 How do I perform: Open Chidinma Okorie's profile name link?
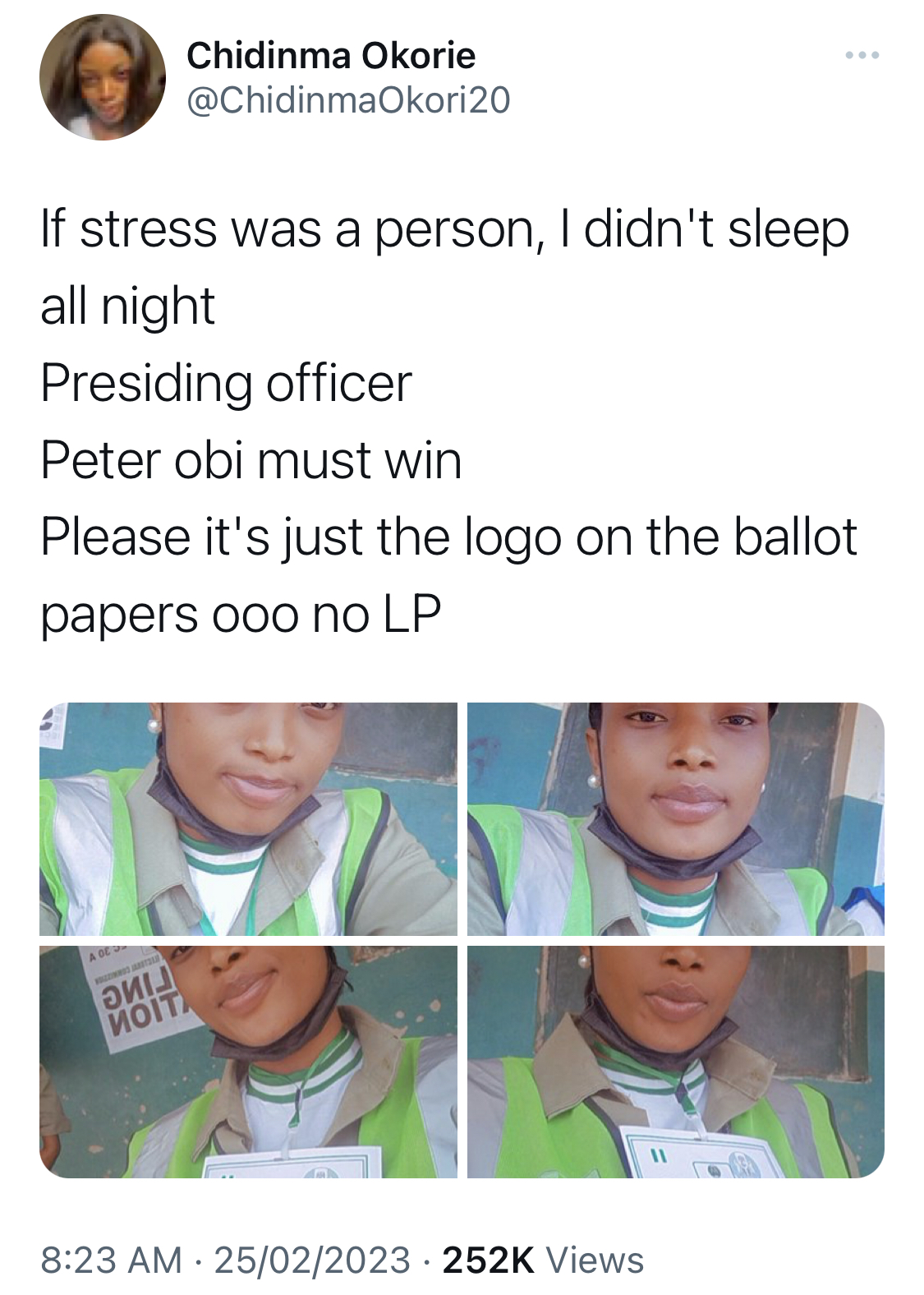point(331,56)
